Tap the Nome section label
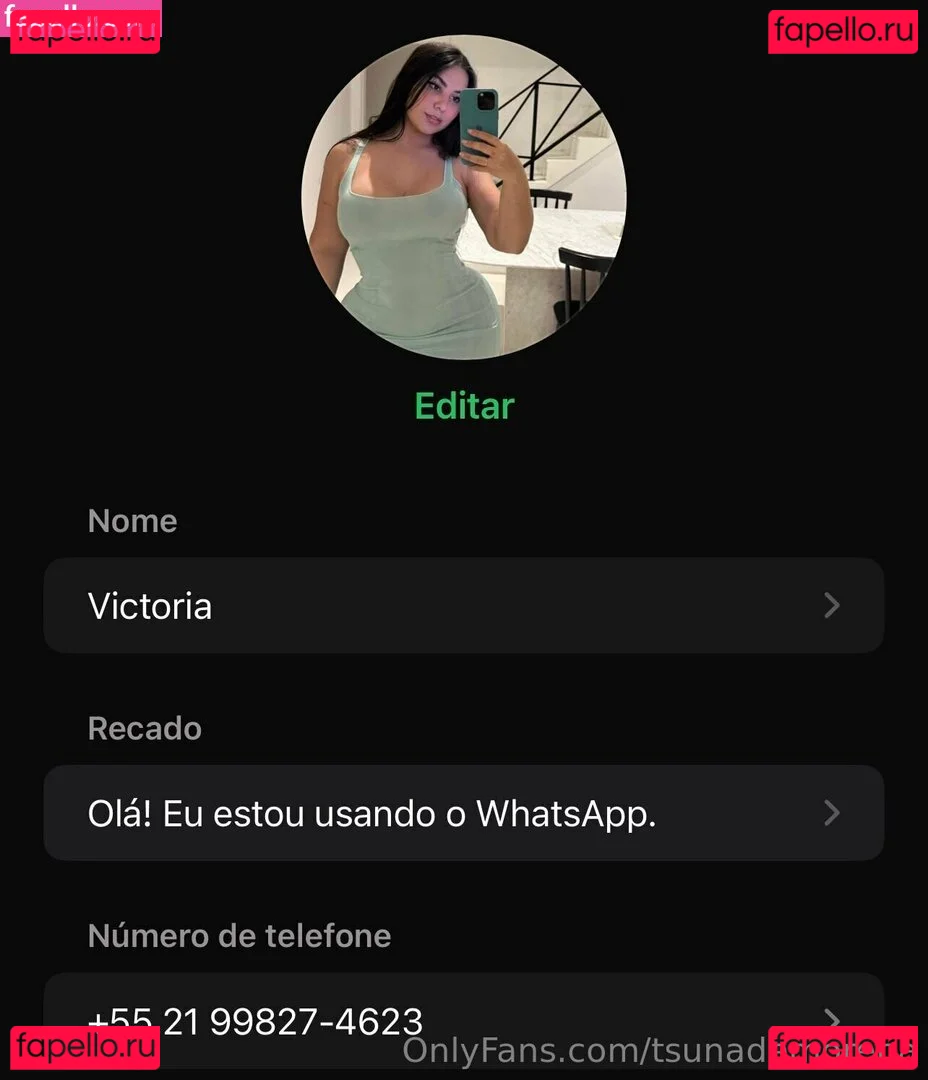This screenshot has height=1080, width=928. tap(131, 520)
